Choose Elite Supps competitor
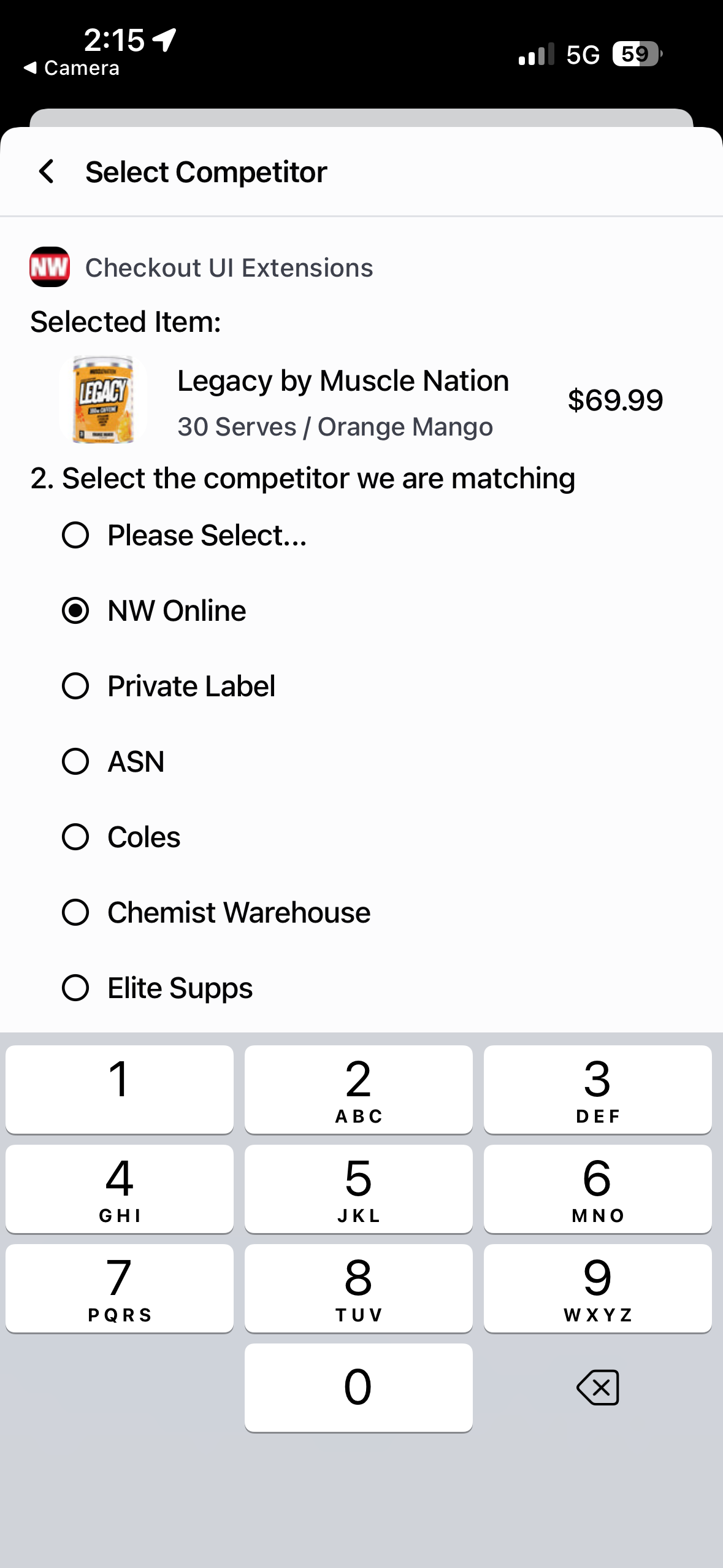The width and height of the screenshot is (723, 1568). coord(75,988)
